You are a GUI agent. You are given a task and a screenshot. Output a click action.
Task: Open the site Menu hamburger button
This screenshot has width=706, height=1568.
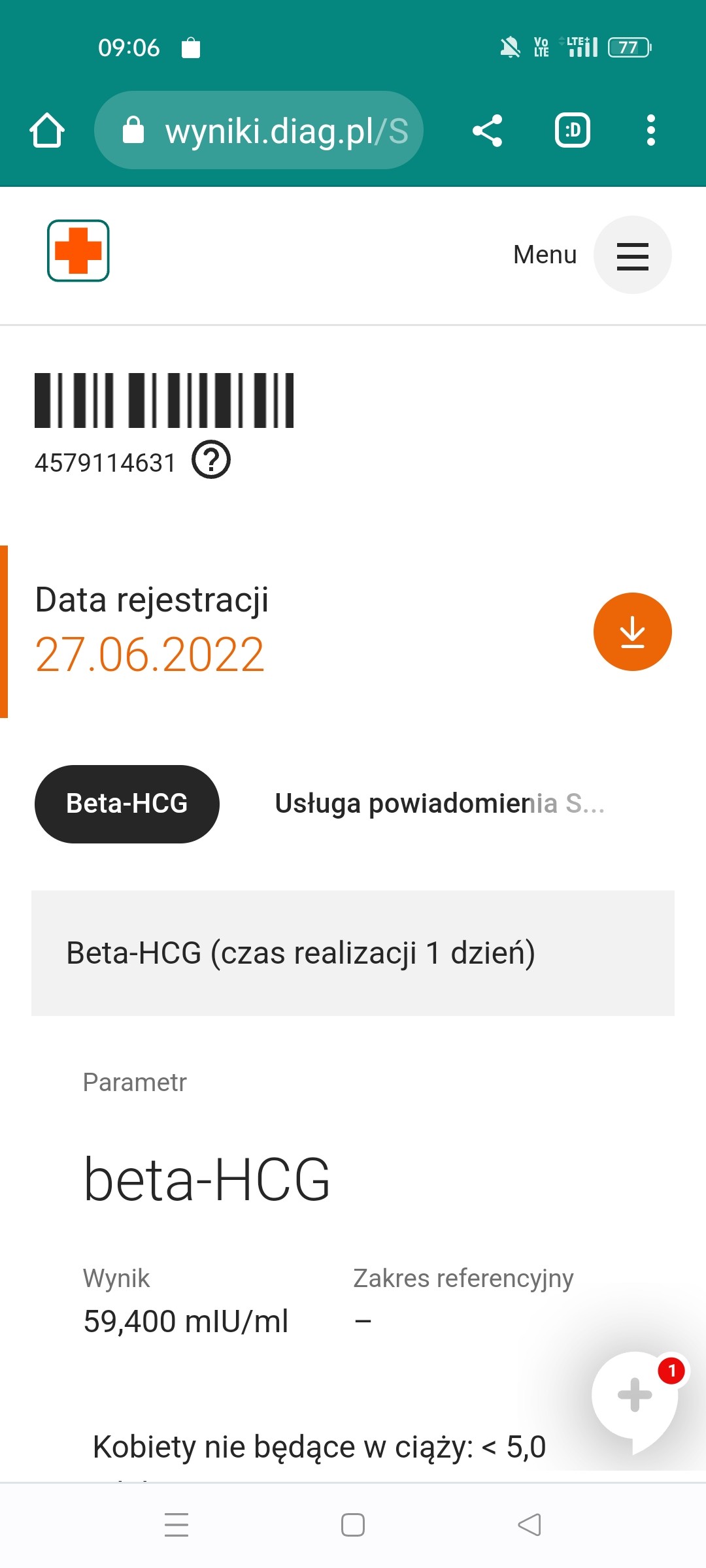click(x=632, y=255)
